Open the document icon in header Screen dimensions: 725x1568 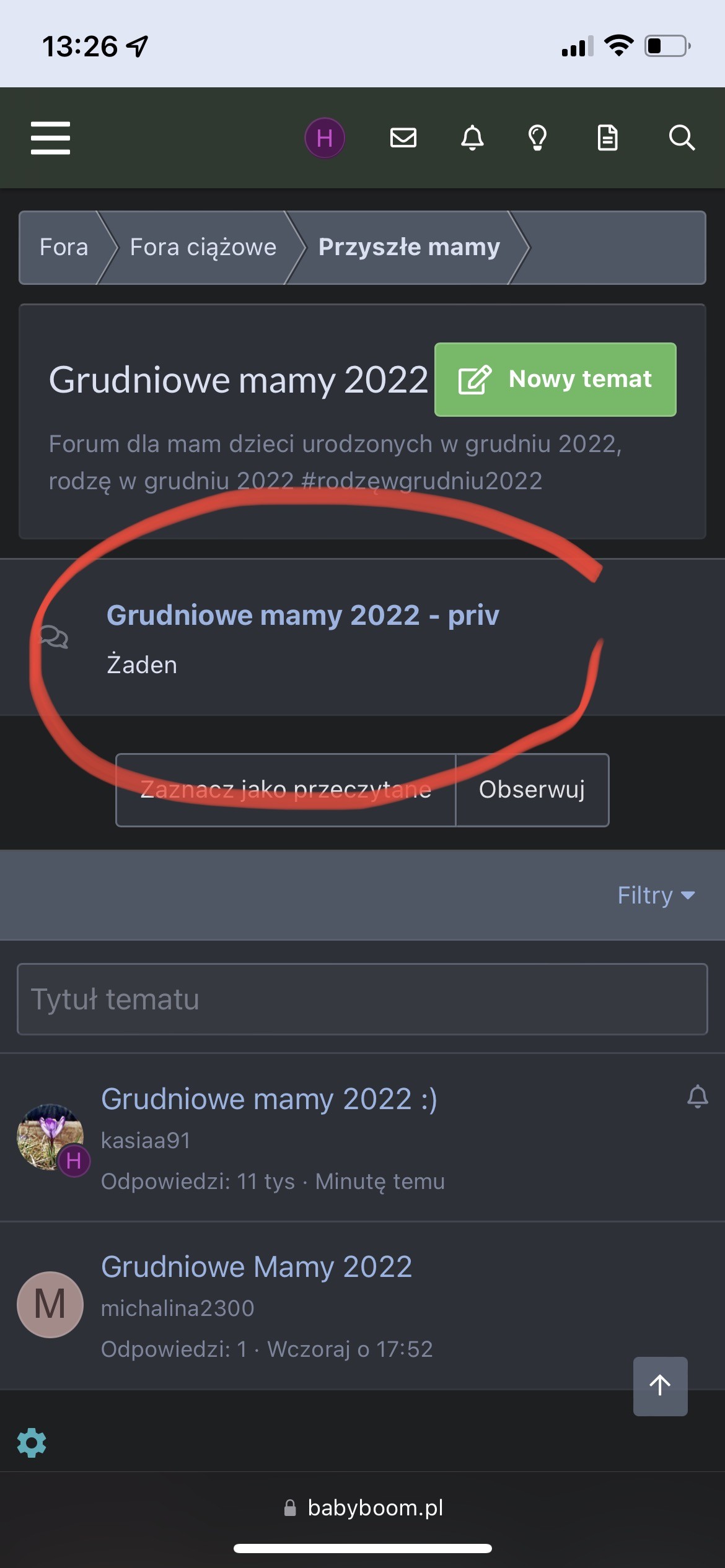[x=607, y=137]
